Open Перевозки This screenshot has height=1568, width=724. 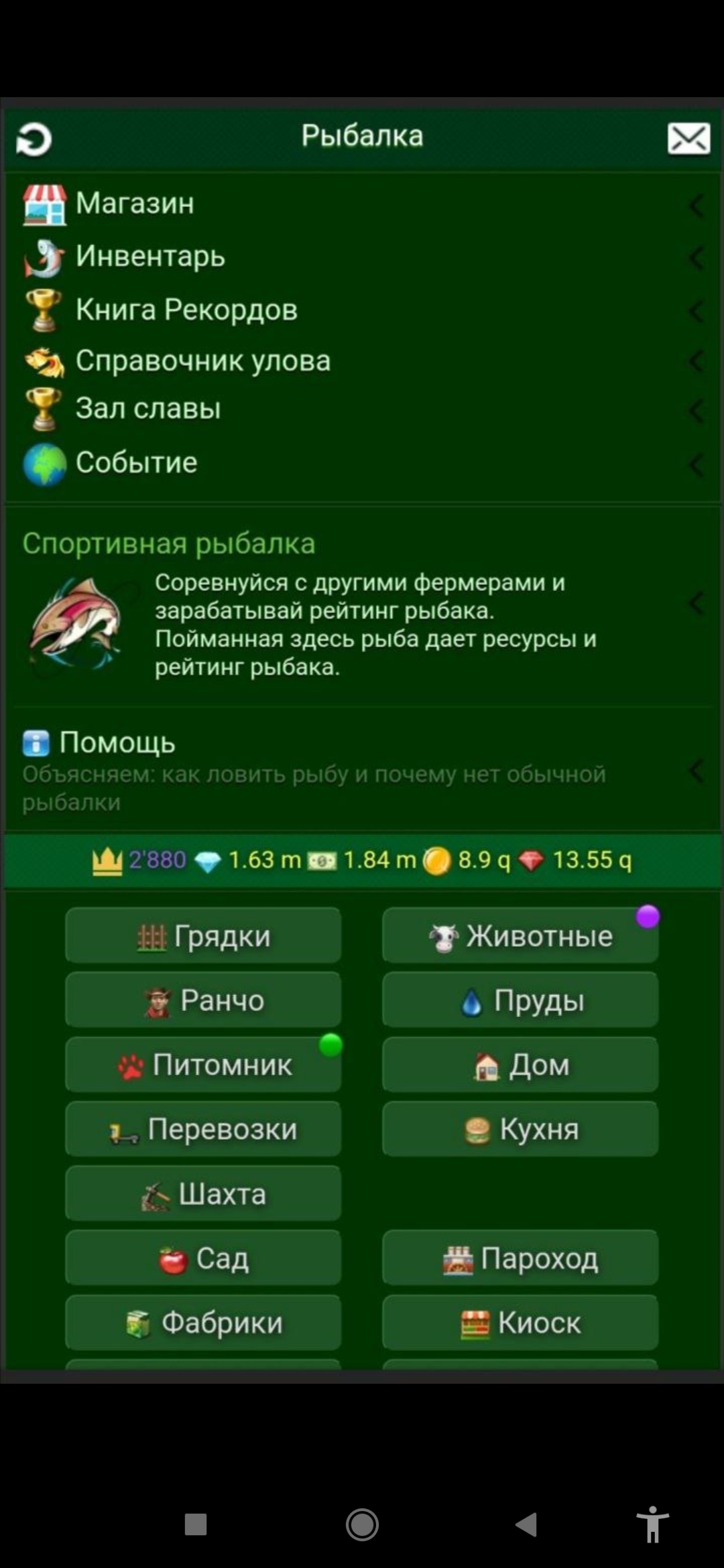point(203,1129)
